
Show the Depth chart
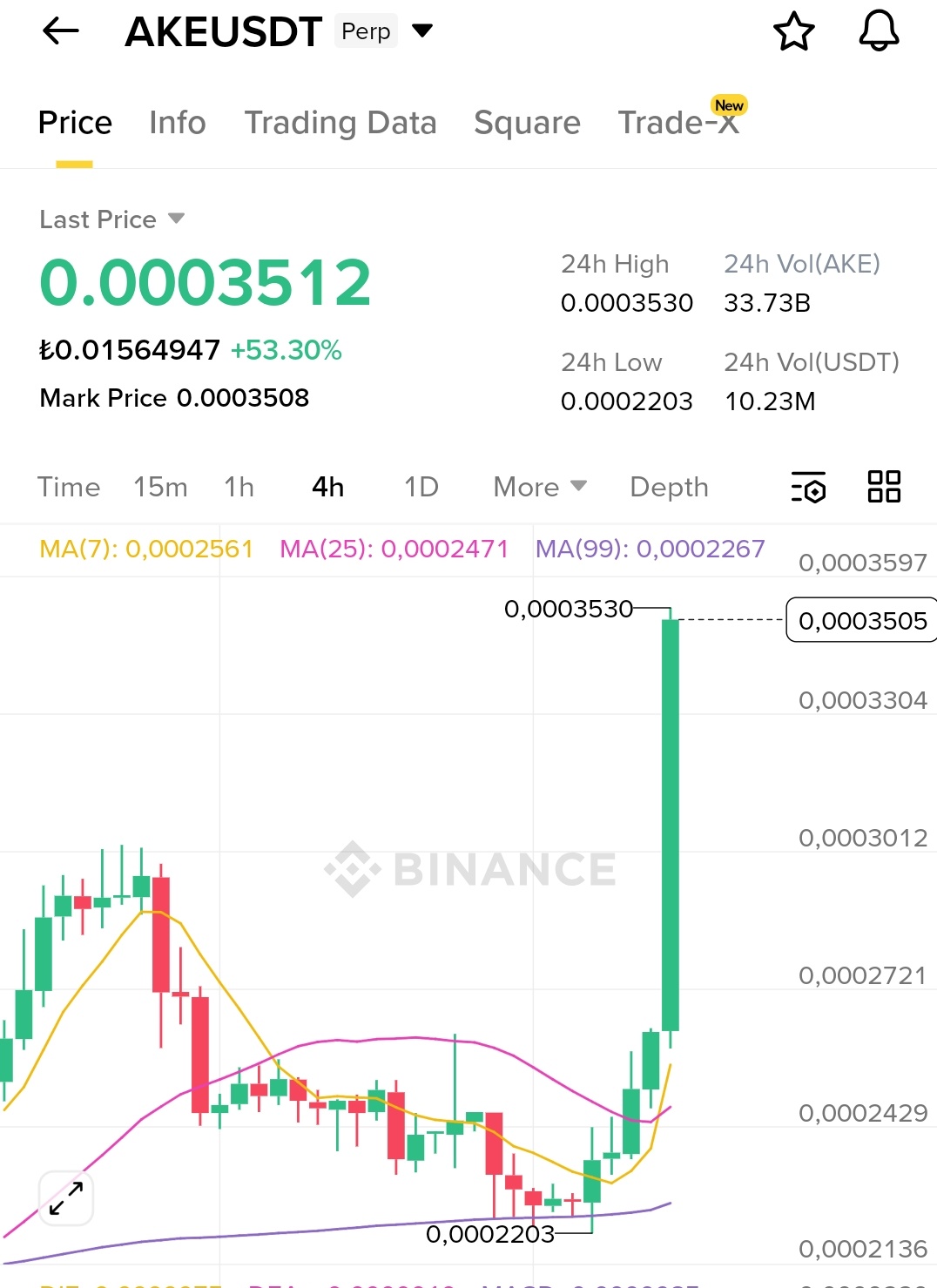(669, 487)
